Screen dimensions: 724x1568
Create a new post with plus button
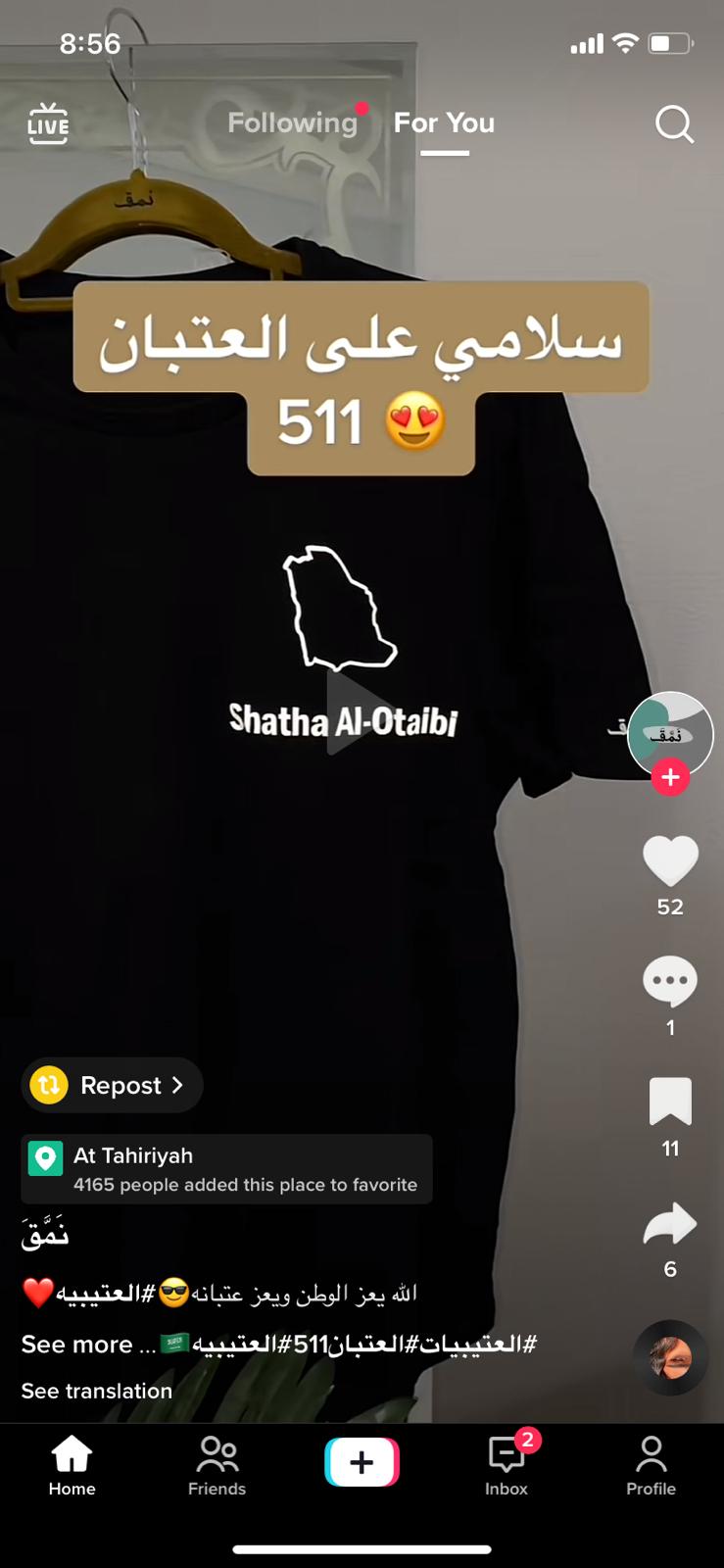362,1462
